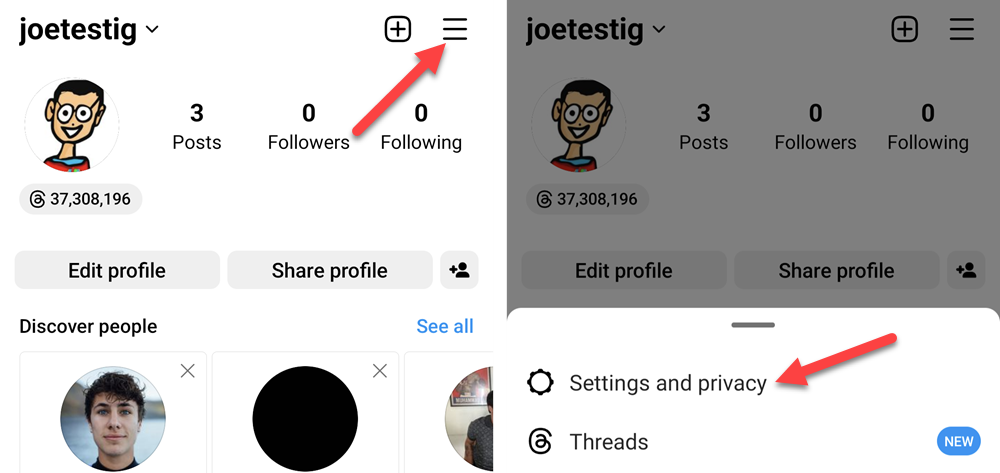The image size is (1000, 473).
Task: Tap the add-person icon on the undimmed profile
Action: point(460,270)
